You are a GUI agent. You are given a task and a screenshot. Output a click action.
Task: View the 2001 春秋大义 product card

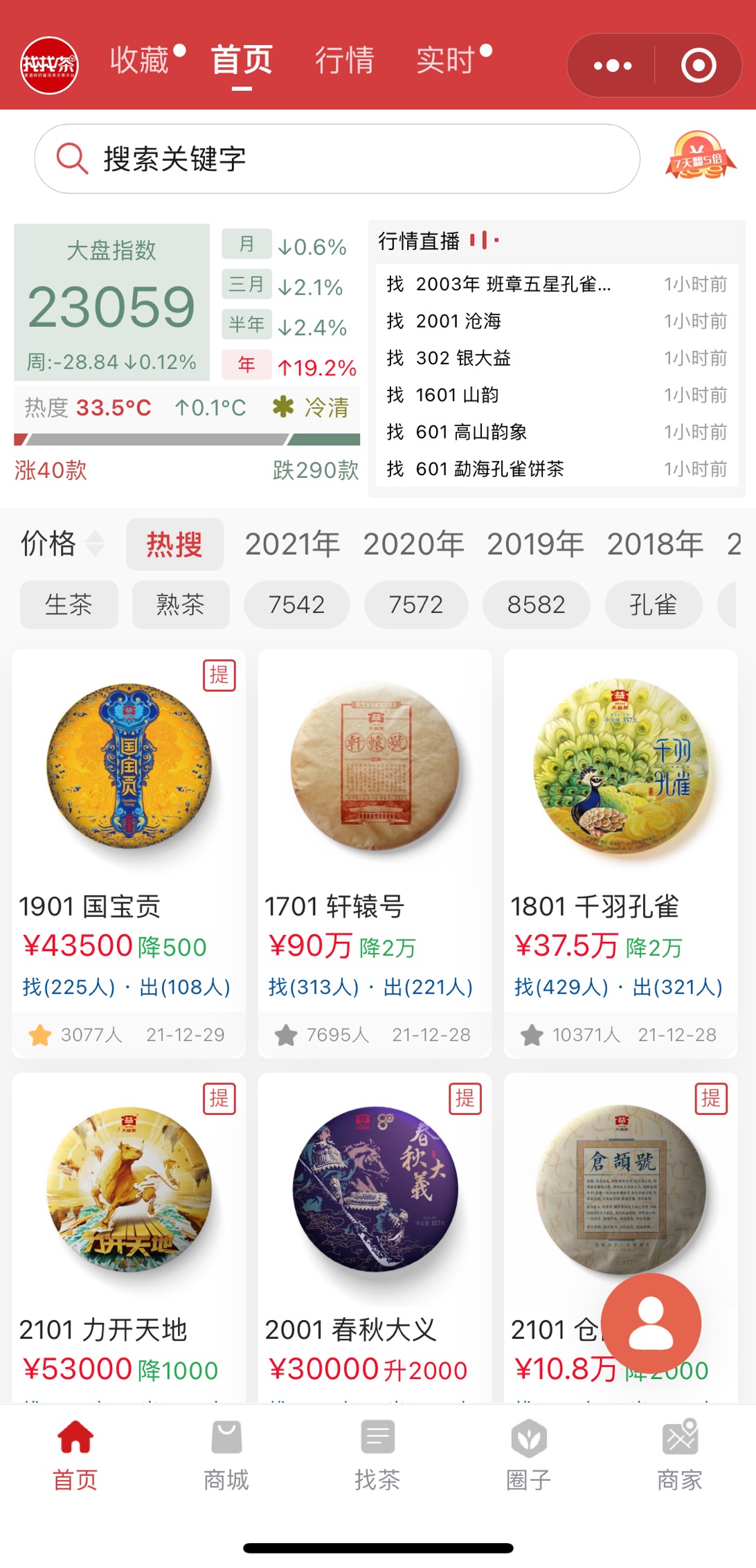[x=375, y=1238]
